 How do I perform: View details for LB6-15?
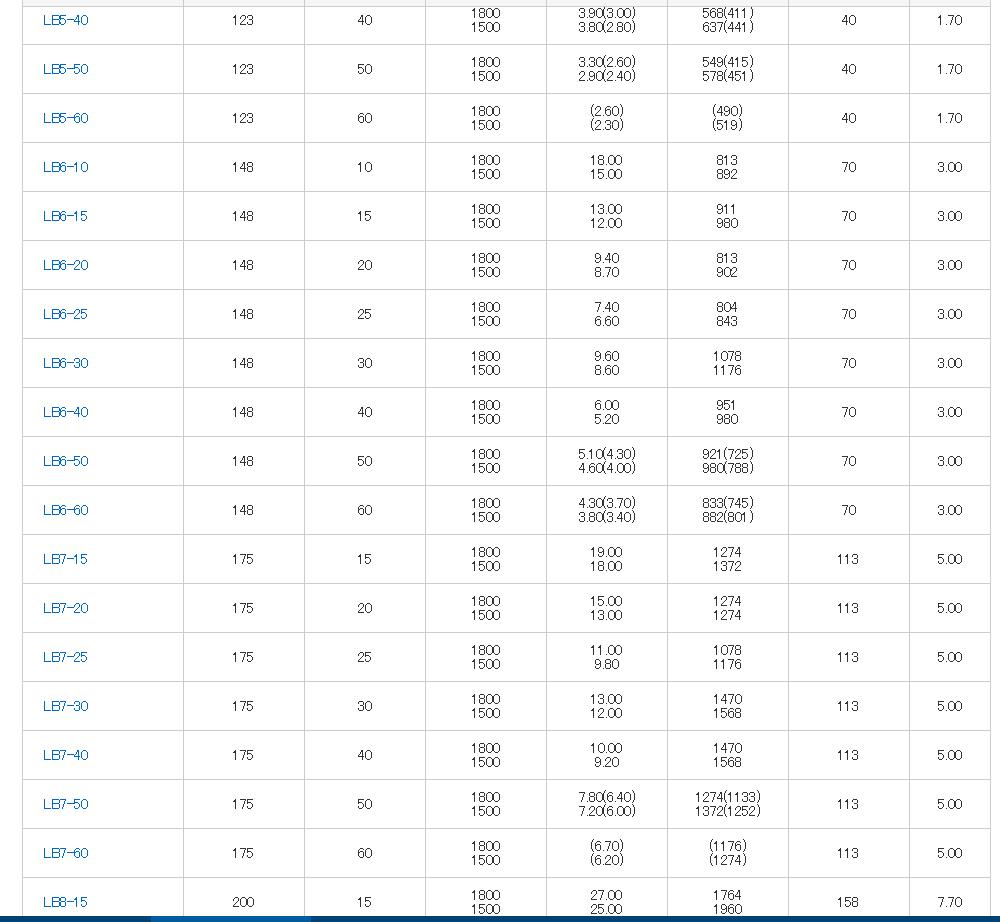click(x=65, y=216)
